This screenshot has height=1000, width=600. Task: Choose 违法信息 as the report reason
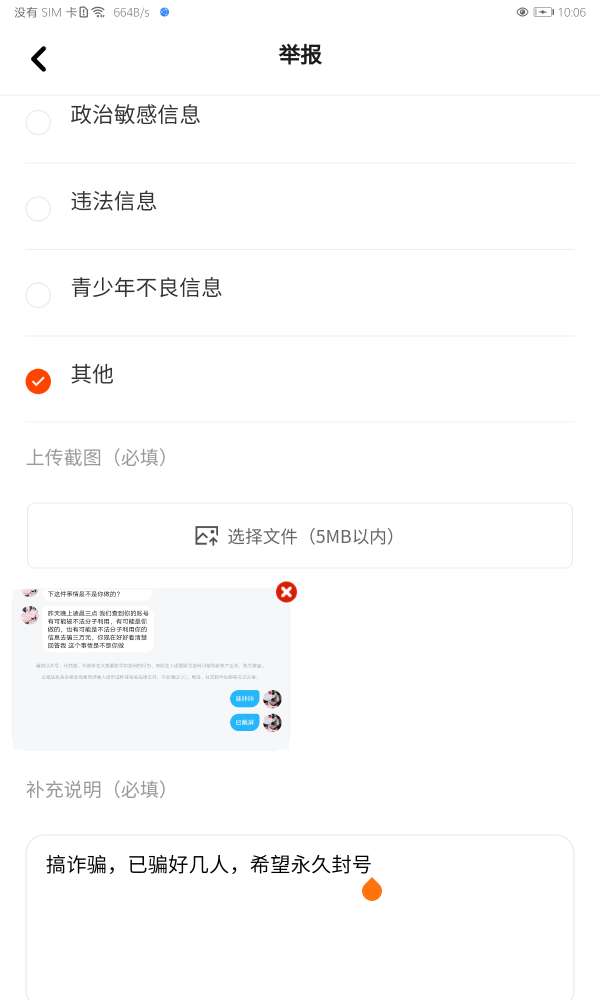point(38,208)
